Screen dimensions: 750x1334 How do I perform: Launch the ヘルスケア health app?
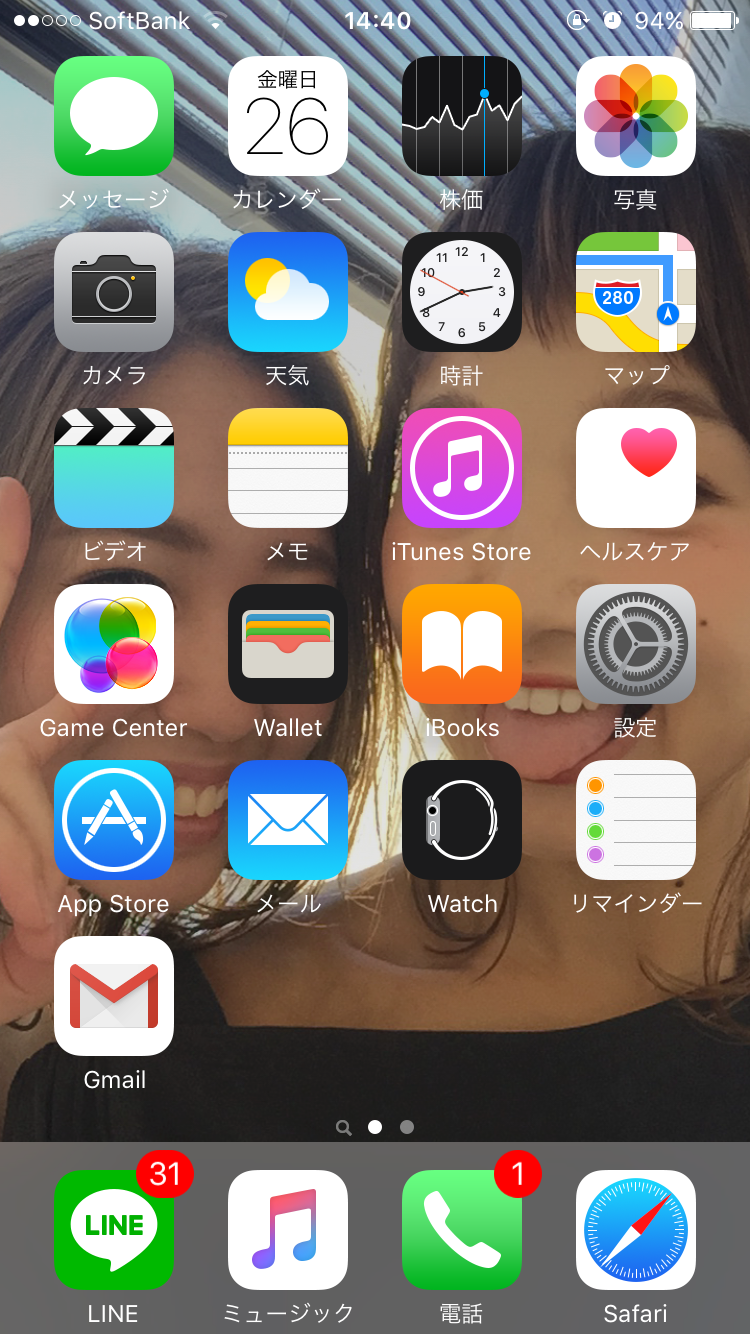(x=636, y=468)
